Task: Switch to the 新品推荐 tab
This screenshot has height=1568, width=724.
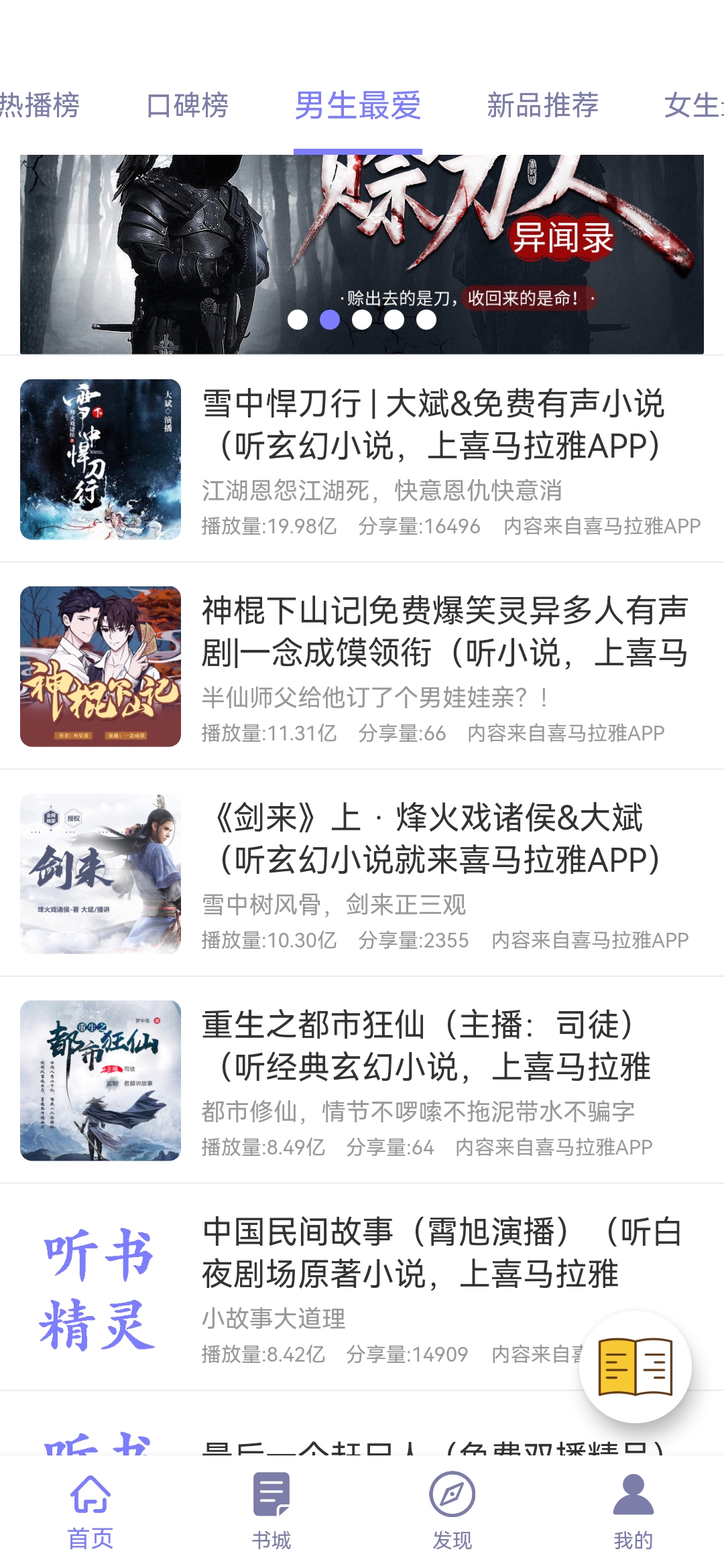Action: tap(543, 106)
